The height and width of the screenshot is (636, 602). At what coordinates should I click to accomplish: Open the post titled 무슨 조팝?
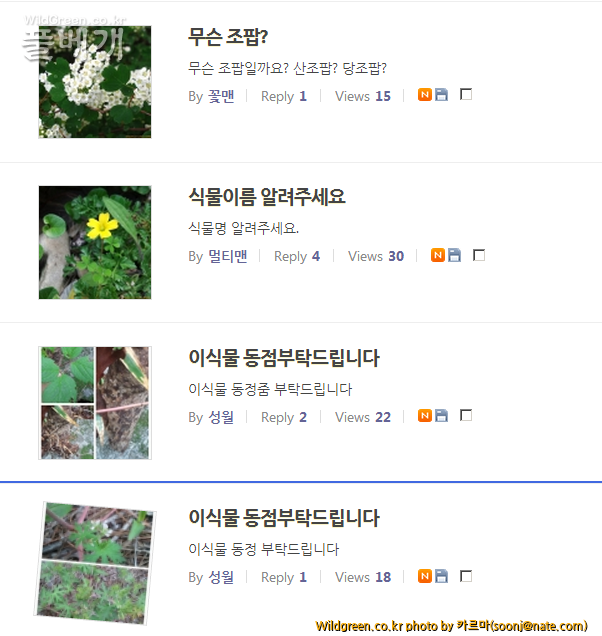tap(228, 37)
